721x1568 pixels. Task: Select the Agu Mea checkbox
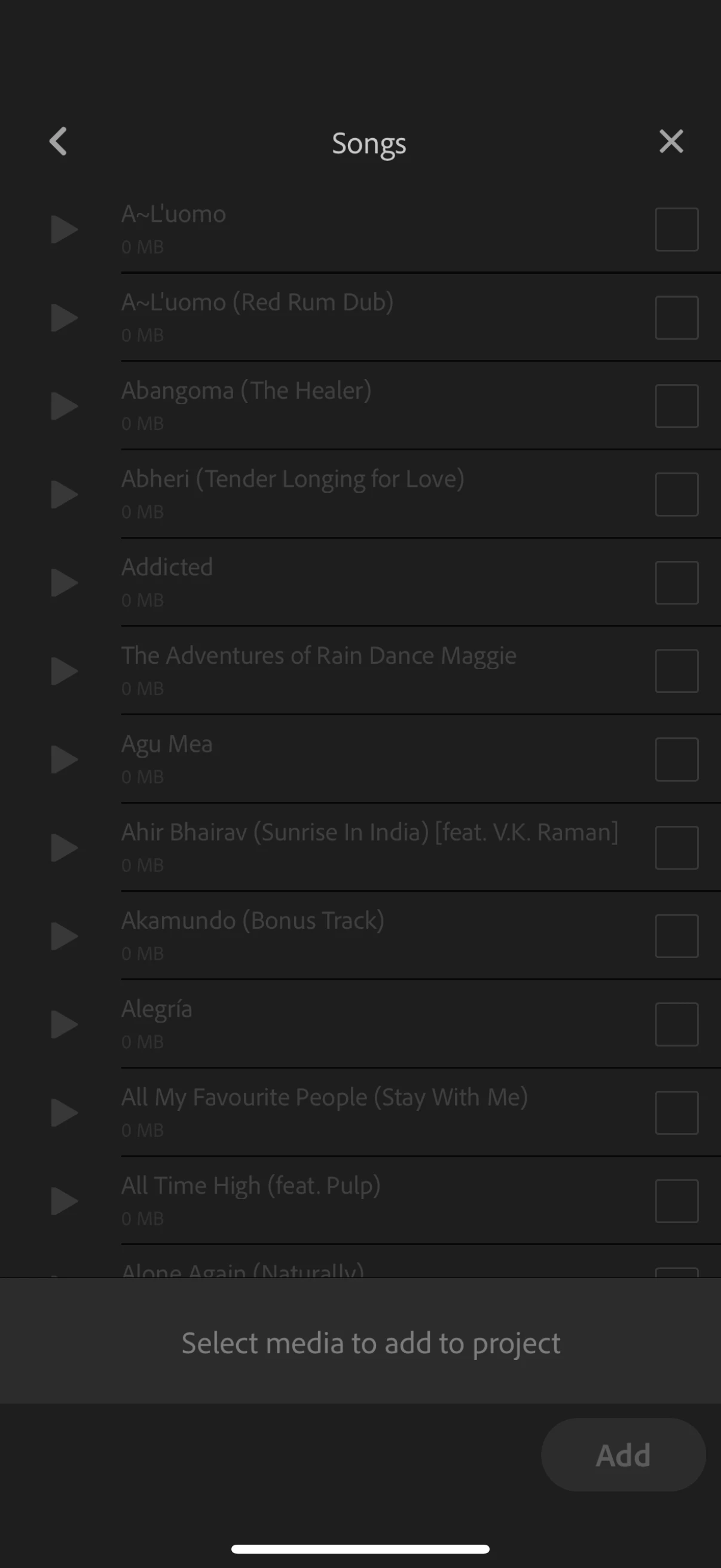(x=676, y=759)
